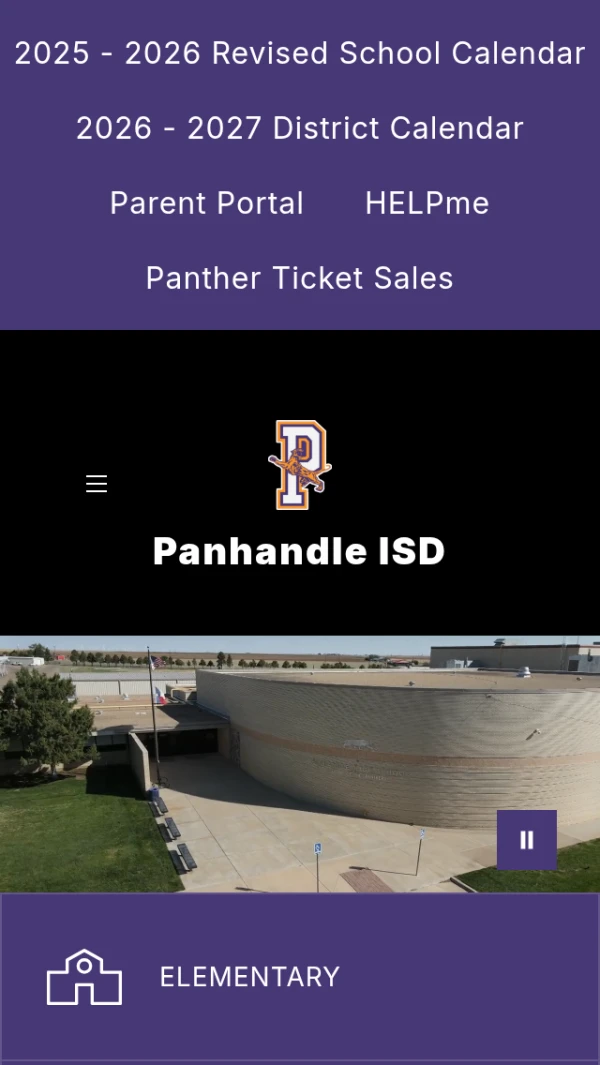
Task: Open the 2025 - 2026 Revised School Calendar
Action: tap(300, 53)
